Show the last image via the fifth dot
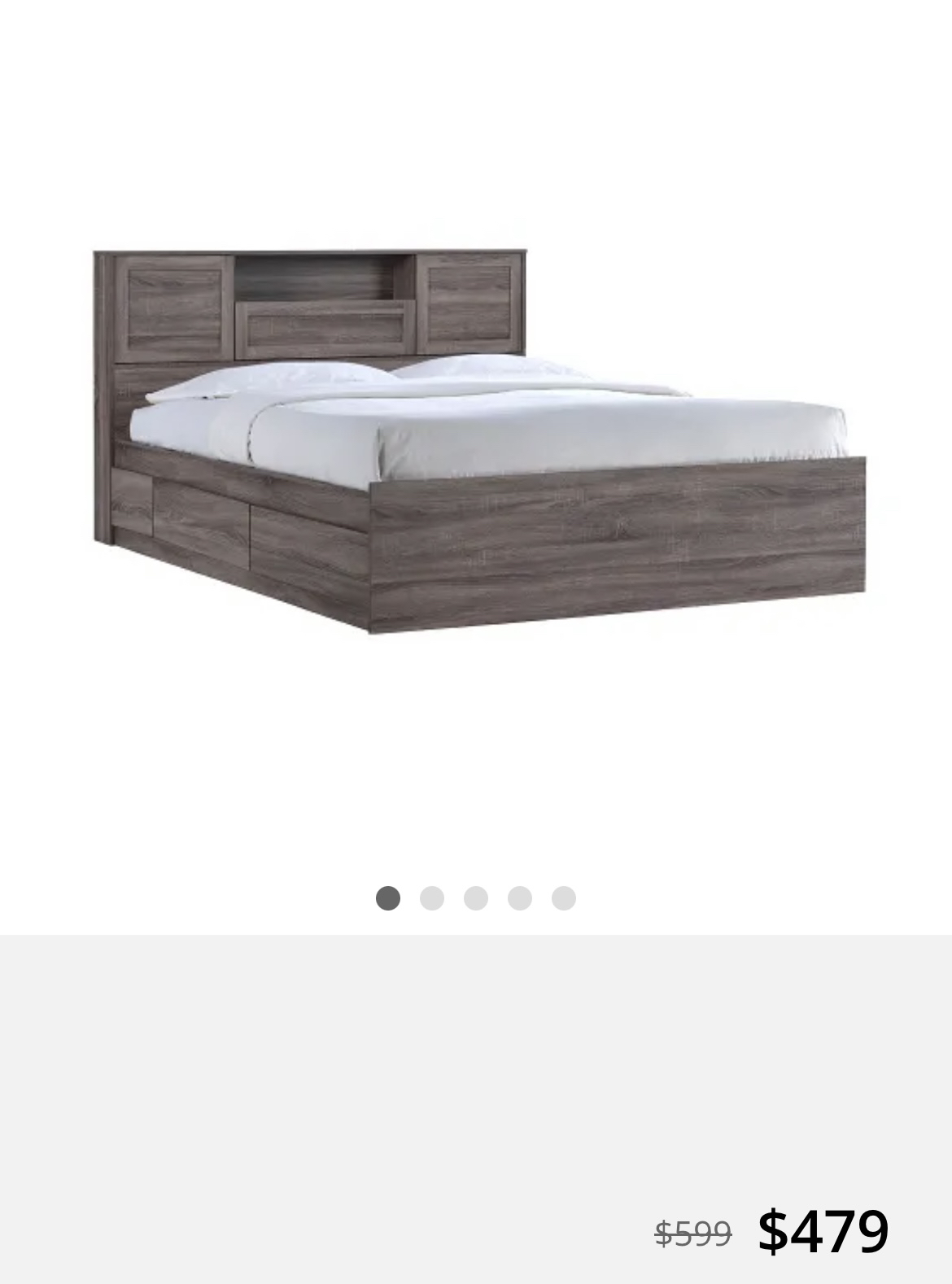 coord(564,898)
